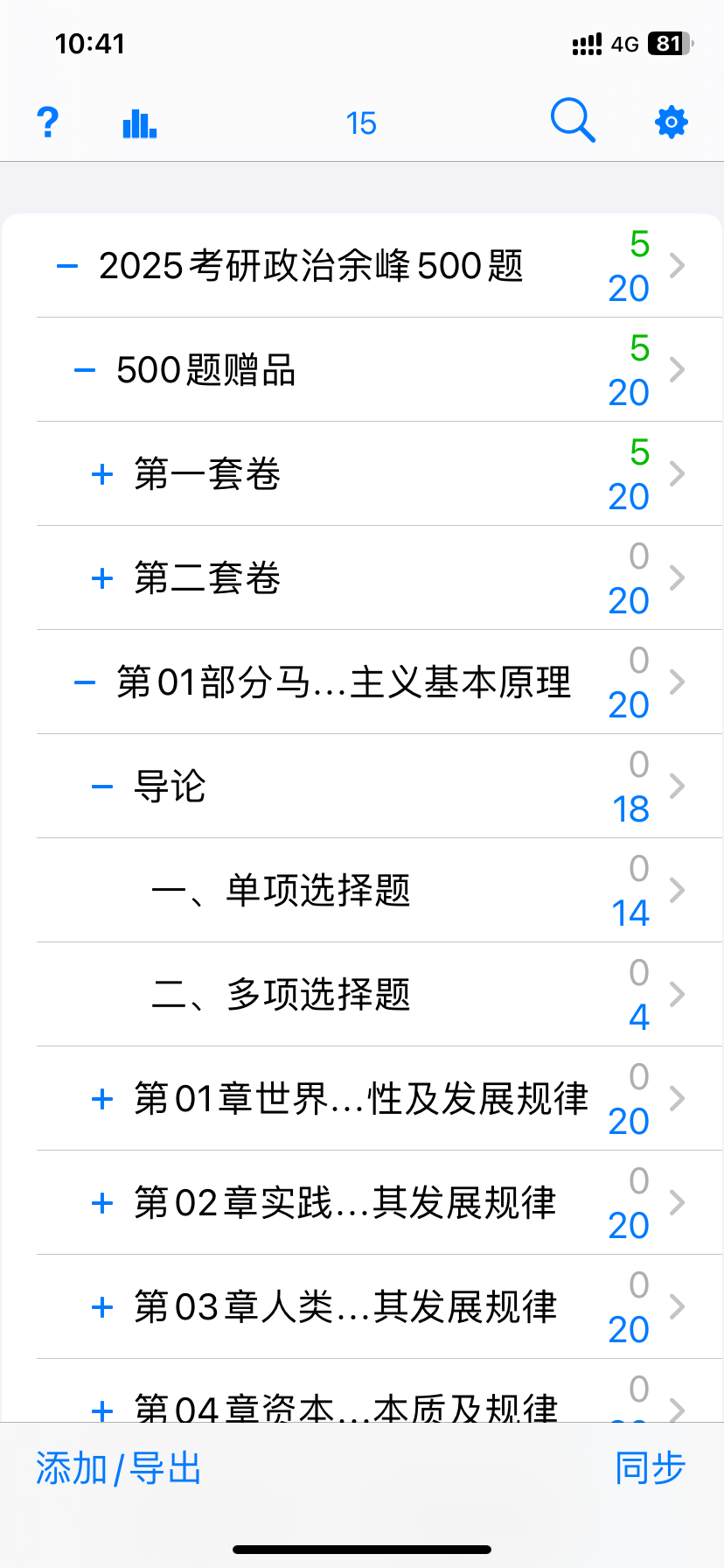Collapse the 导论 deck
This screenshot has height=1568, width=724.
[102, 787]
